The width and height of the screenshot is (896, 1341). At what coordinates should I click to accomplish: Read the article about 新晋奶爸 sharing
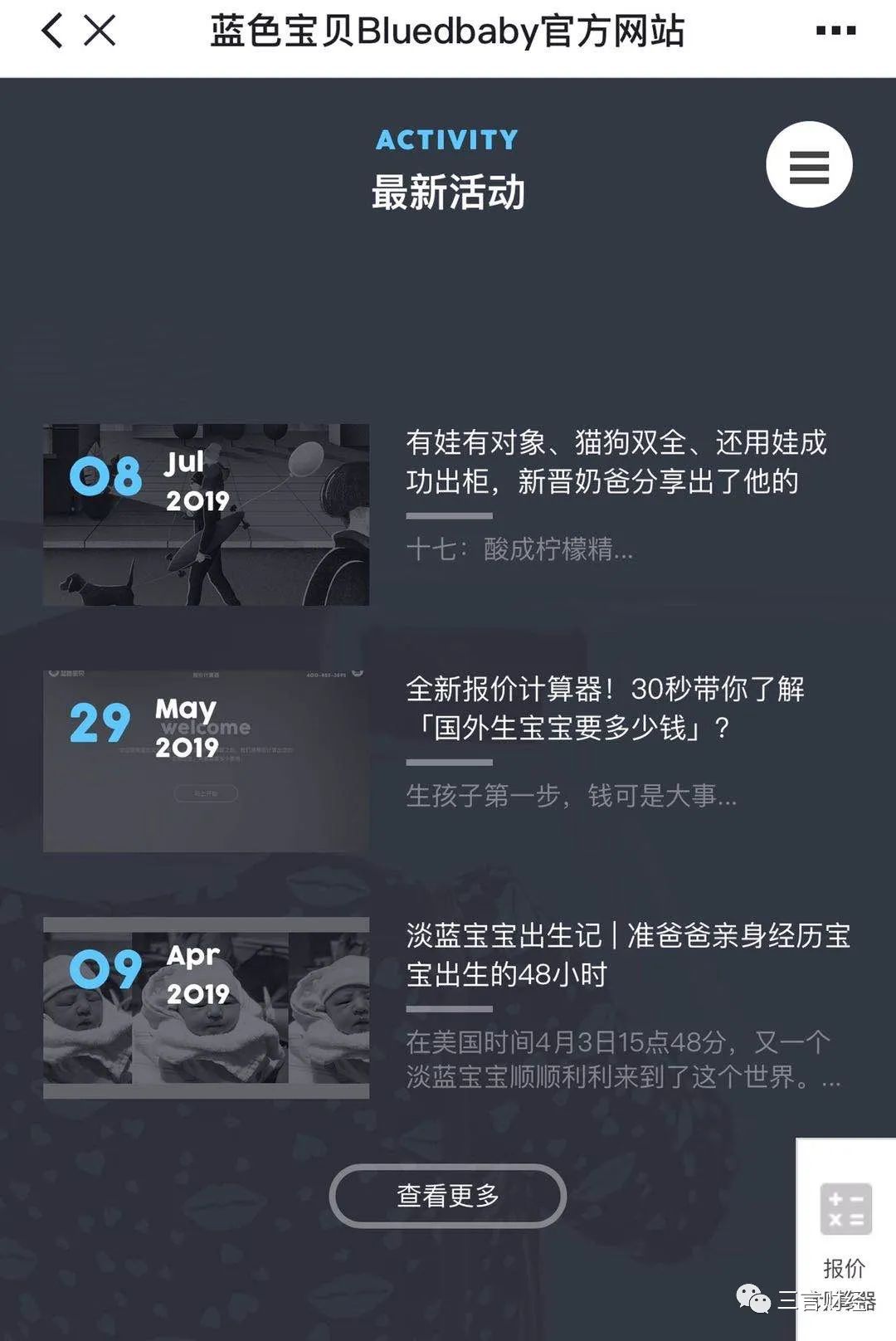click(616, 461)
